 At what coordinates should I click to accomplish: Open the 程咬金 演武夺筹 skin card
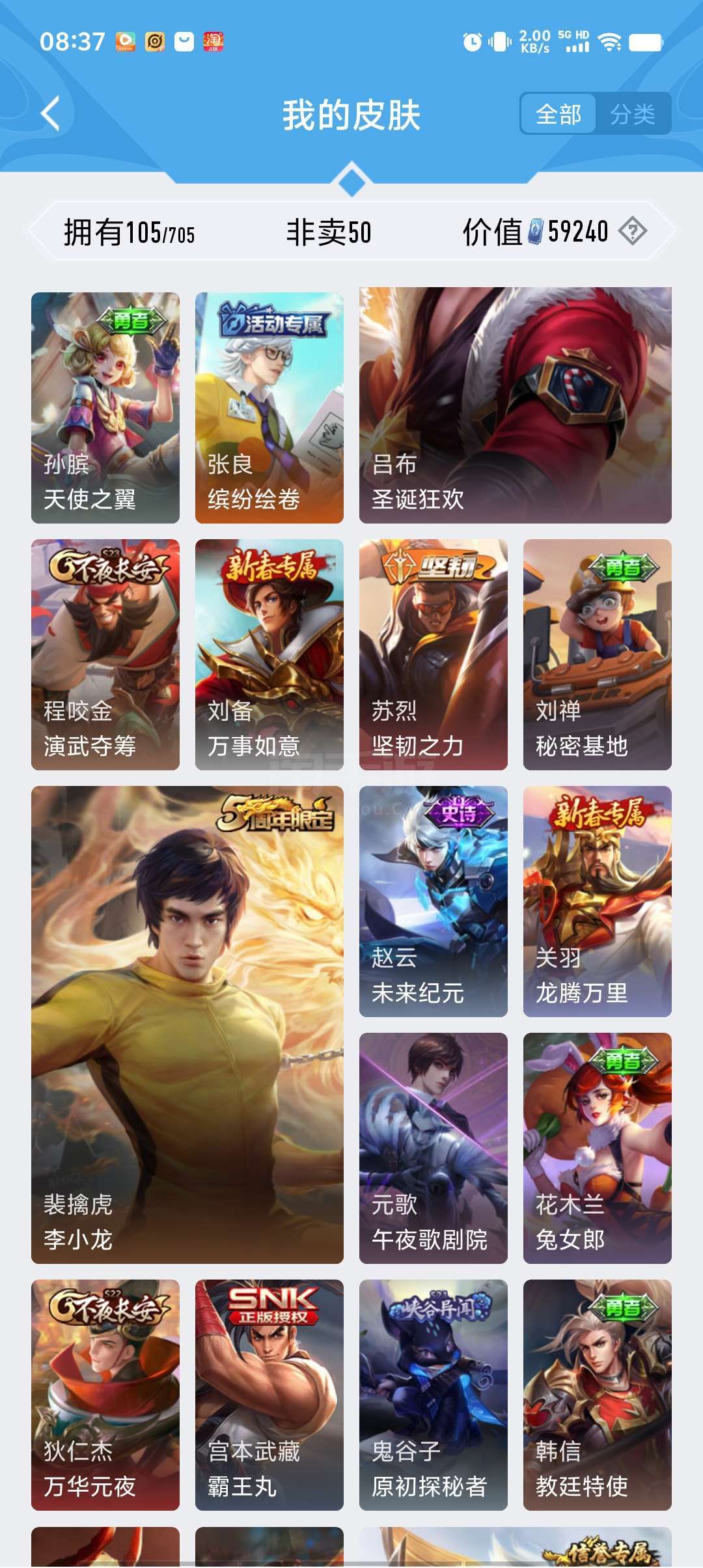tap(105, 654)
